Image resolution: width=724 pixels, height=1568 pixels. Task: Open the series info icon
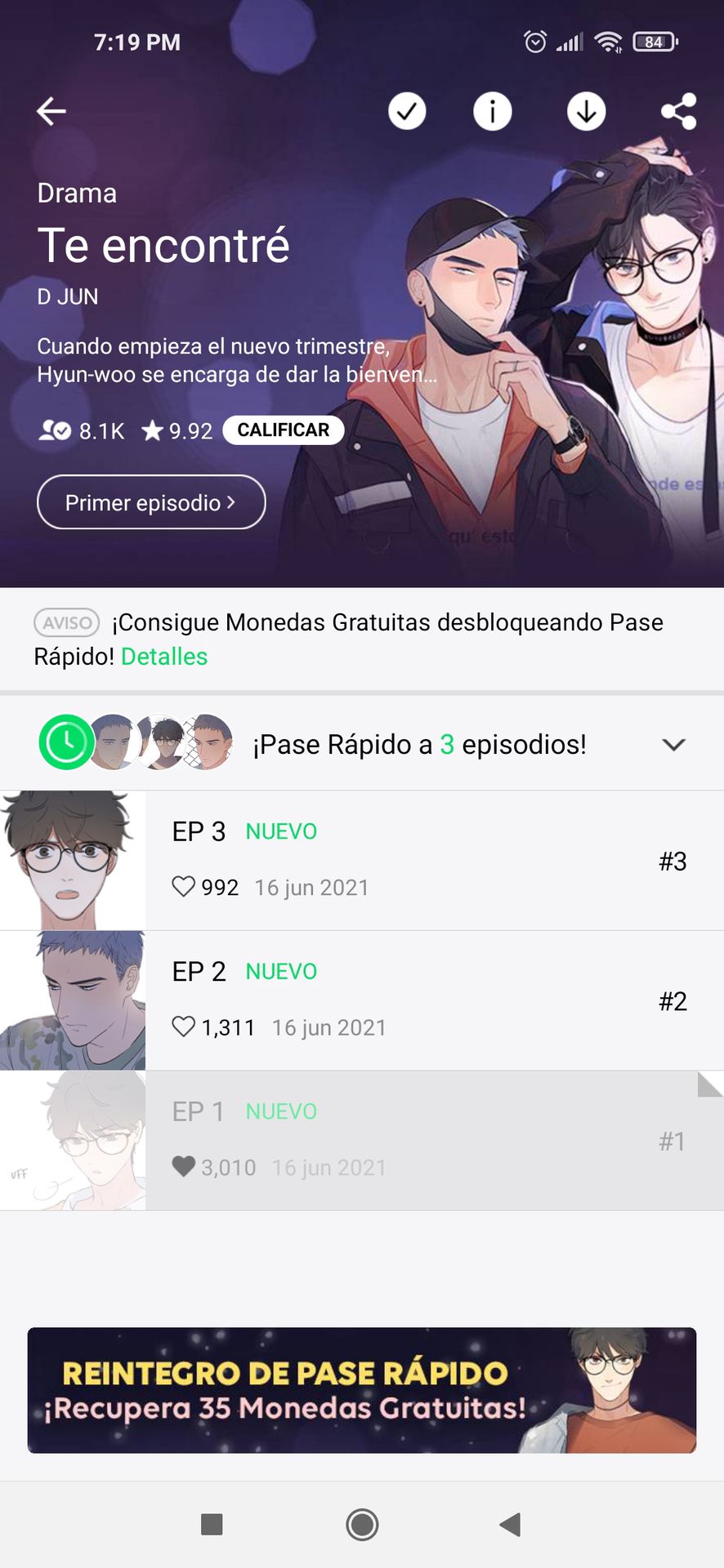point(493,111)
